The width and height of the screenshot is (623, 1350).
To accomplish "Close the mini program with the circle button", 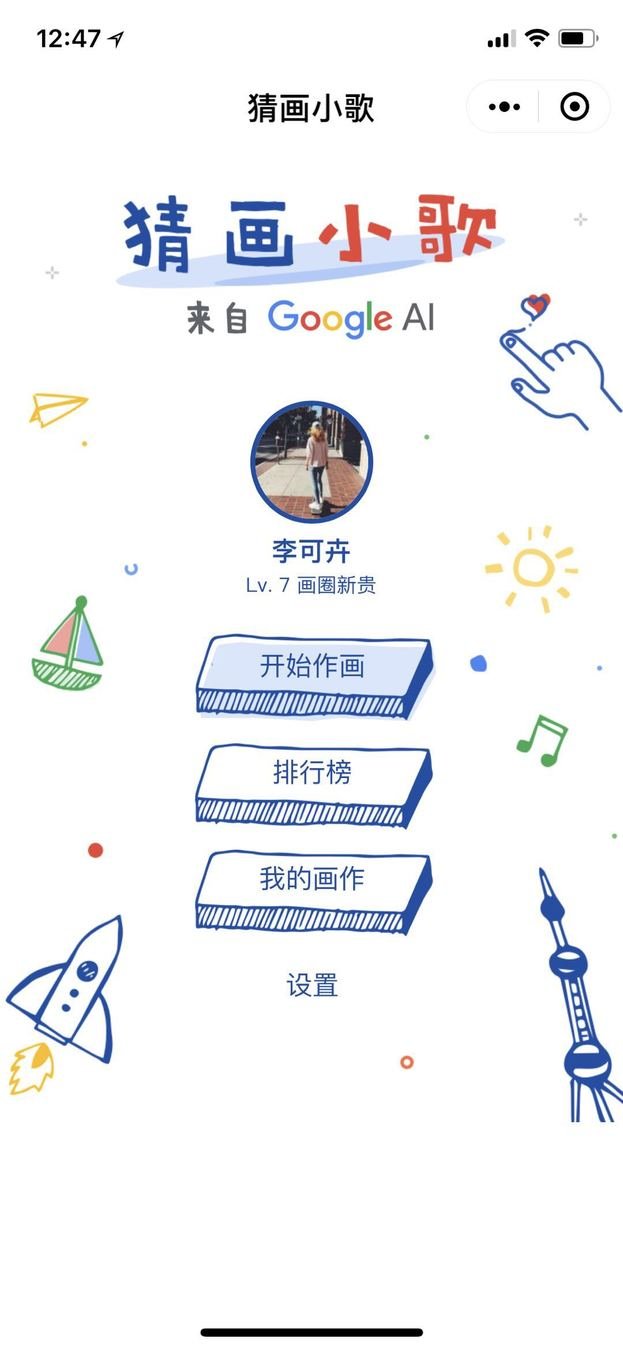I will [575, 107].
